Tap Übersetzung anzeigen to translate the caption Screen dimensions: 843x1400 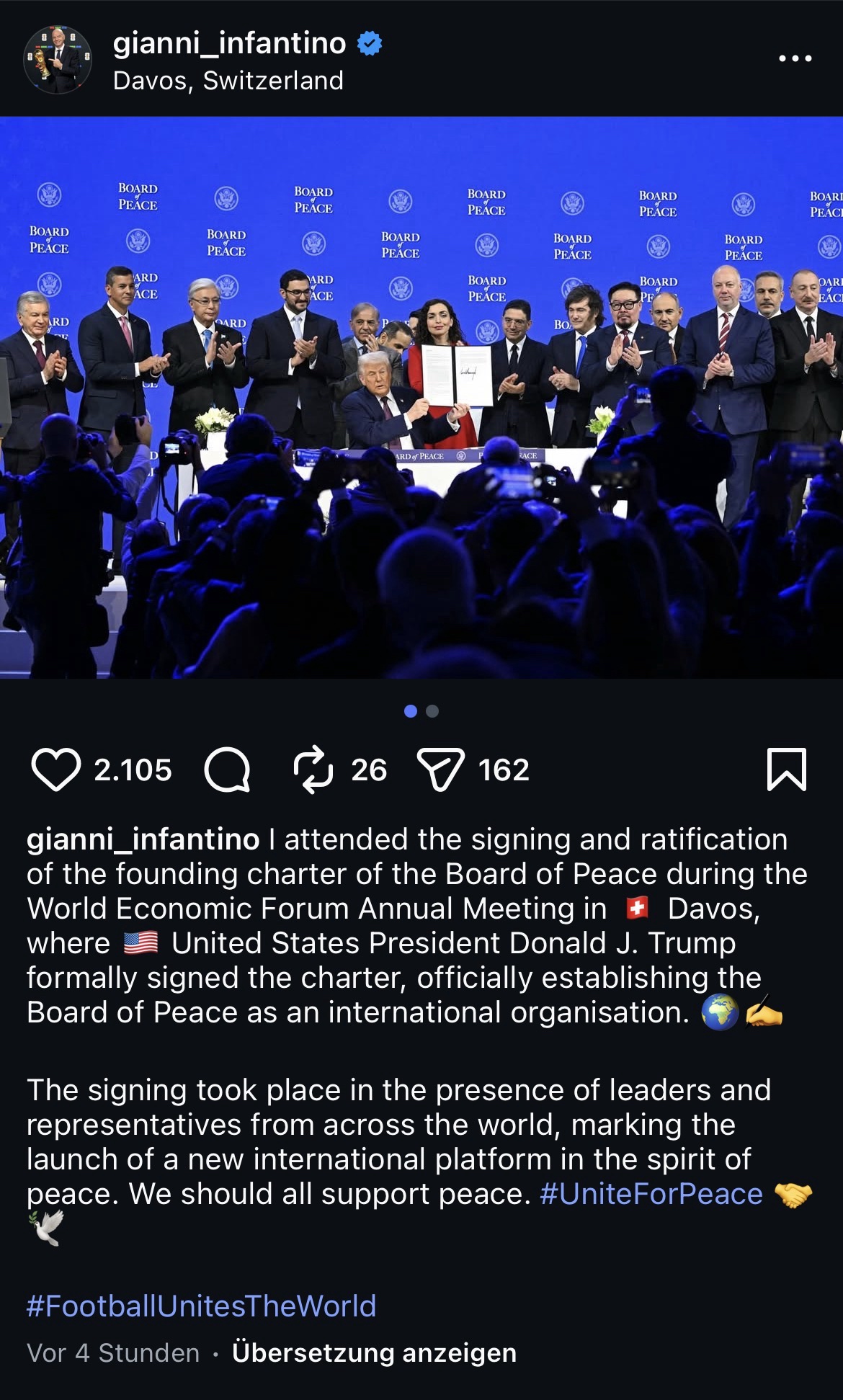tap(374, 1352)
